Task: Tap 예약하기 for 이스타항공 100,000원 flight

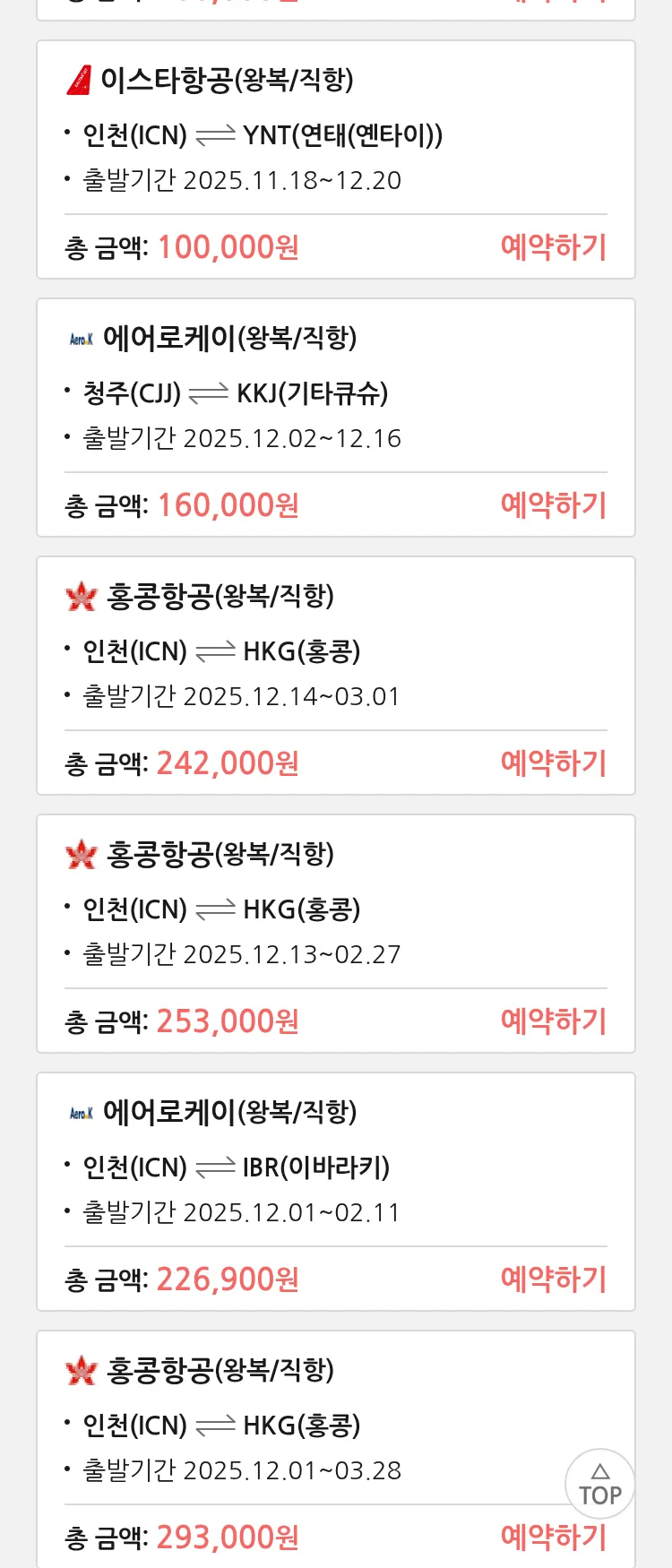Action: coord(553,246)
